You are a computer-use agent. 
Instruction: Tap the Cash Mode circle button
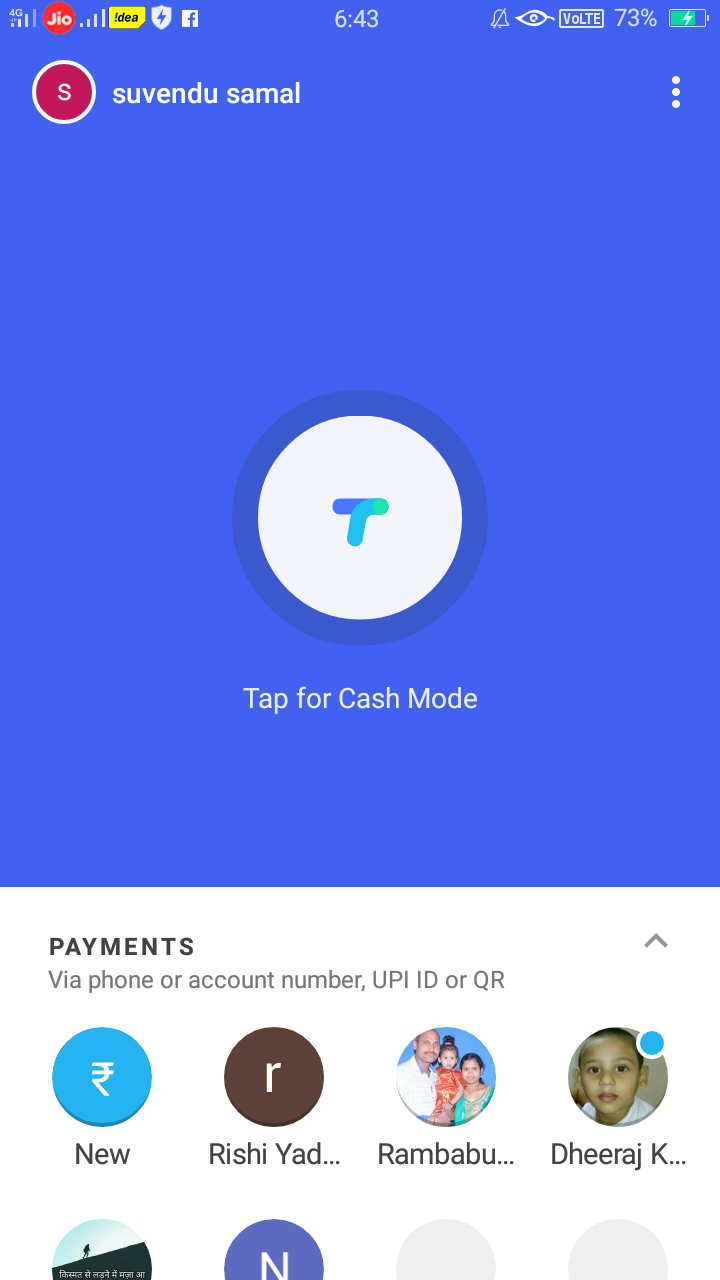tap(360, 518)
